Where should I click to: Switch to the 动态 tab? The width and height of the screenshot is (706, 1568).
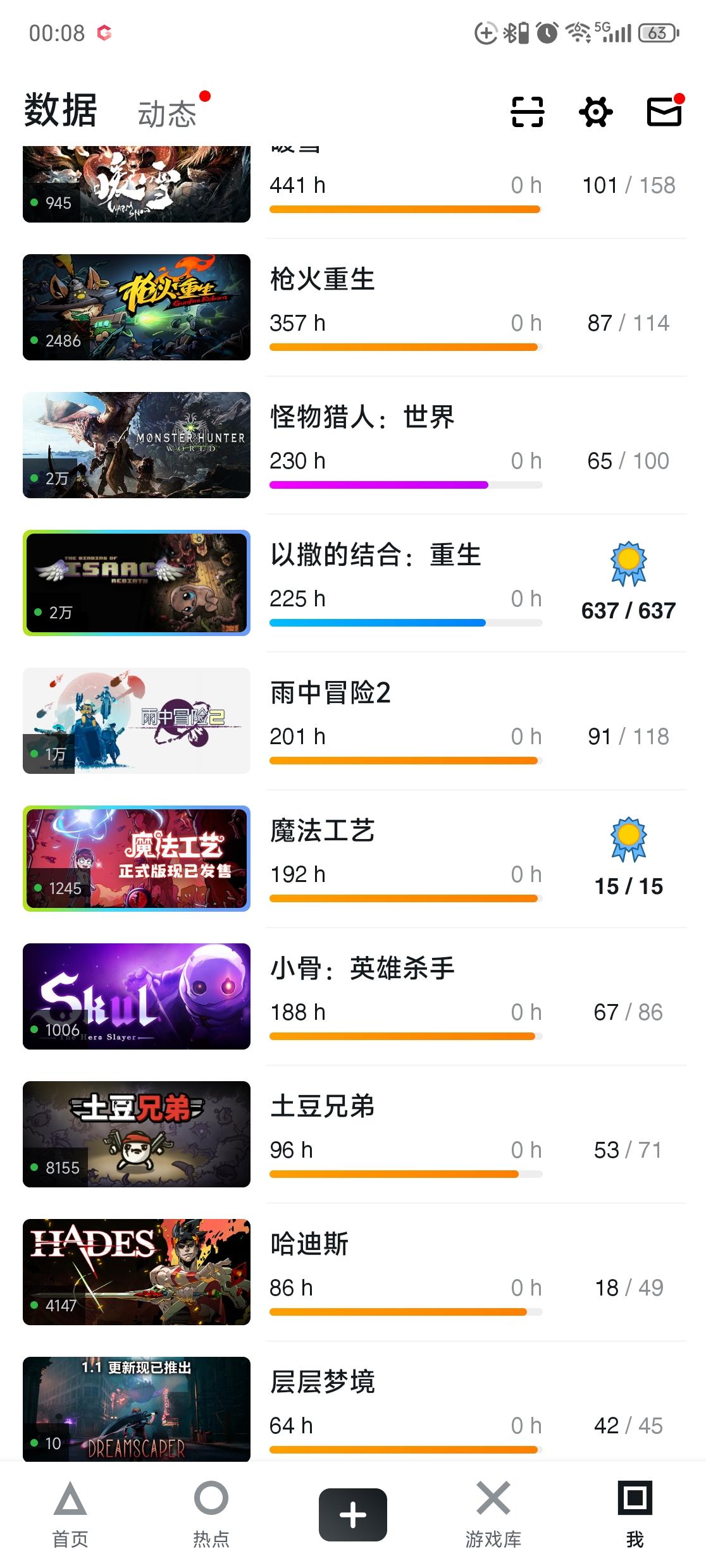(x=167, y=114)
